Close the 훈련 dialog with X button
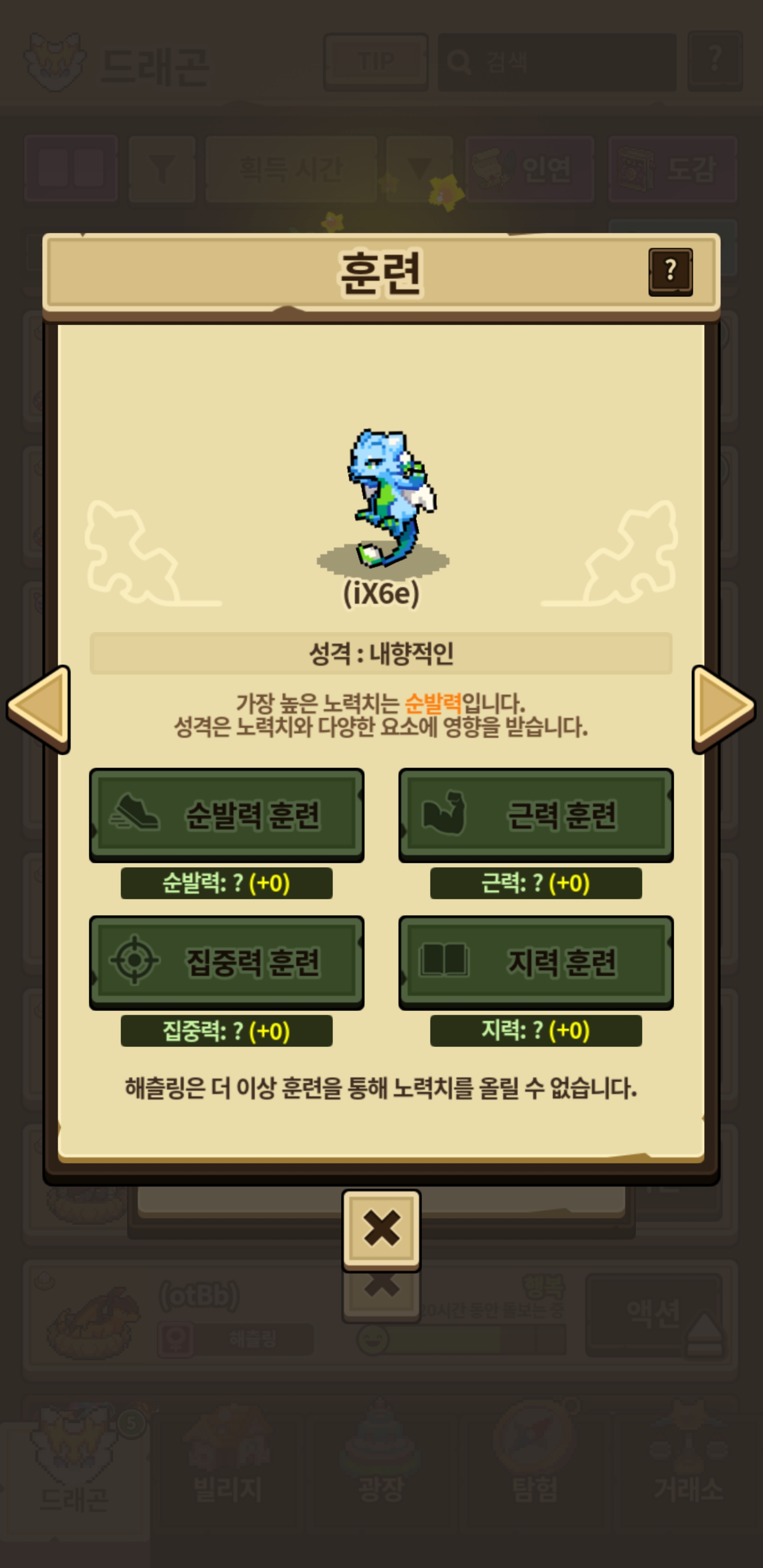Viewport: 763px width, 1568px height. tap(381, 1230)
